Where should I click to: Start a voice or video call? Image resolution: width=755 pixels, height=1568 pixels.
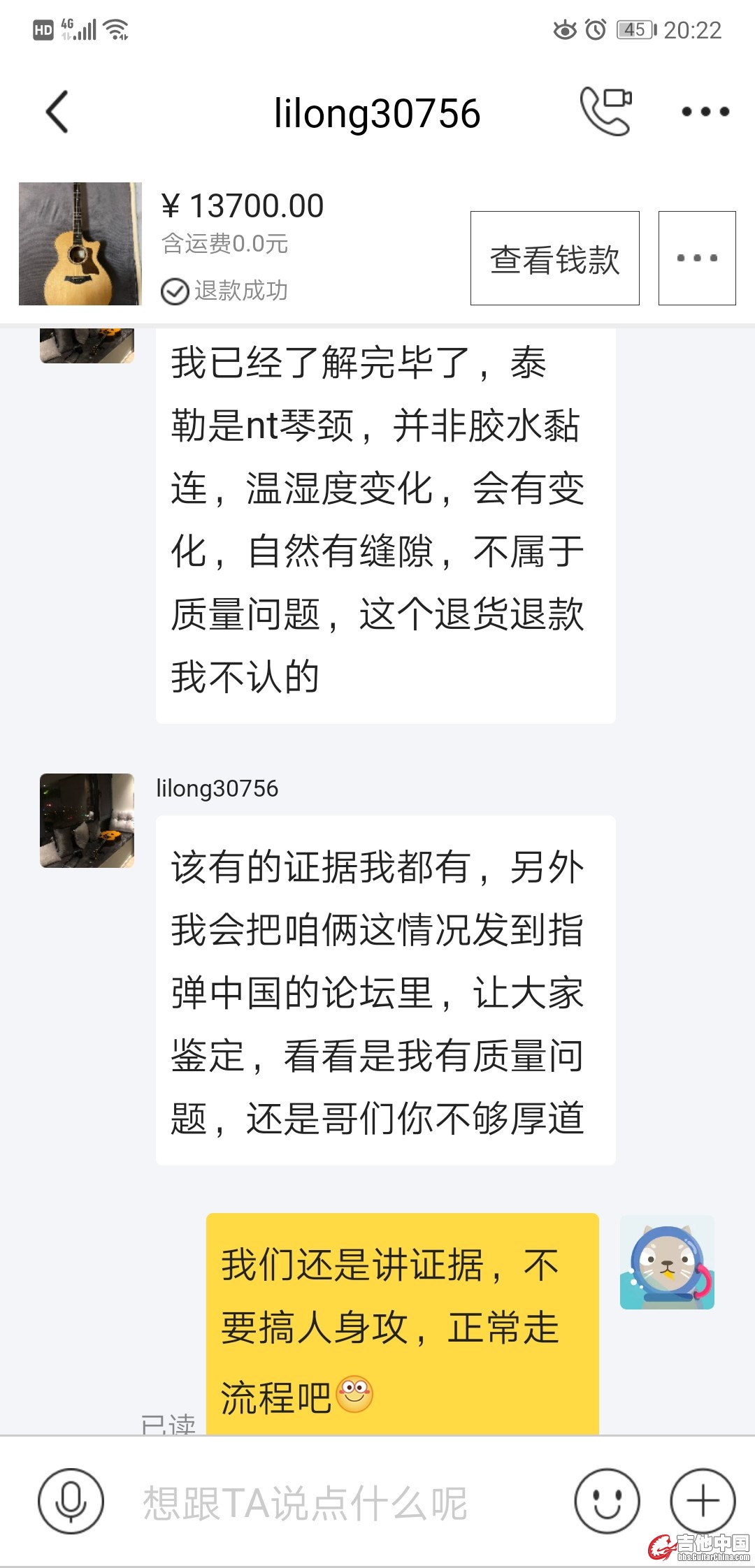(605, 111)
